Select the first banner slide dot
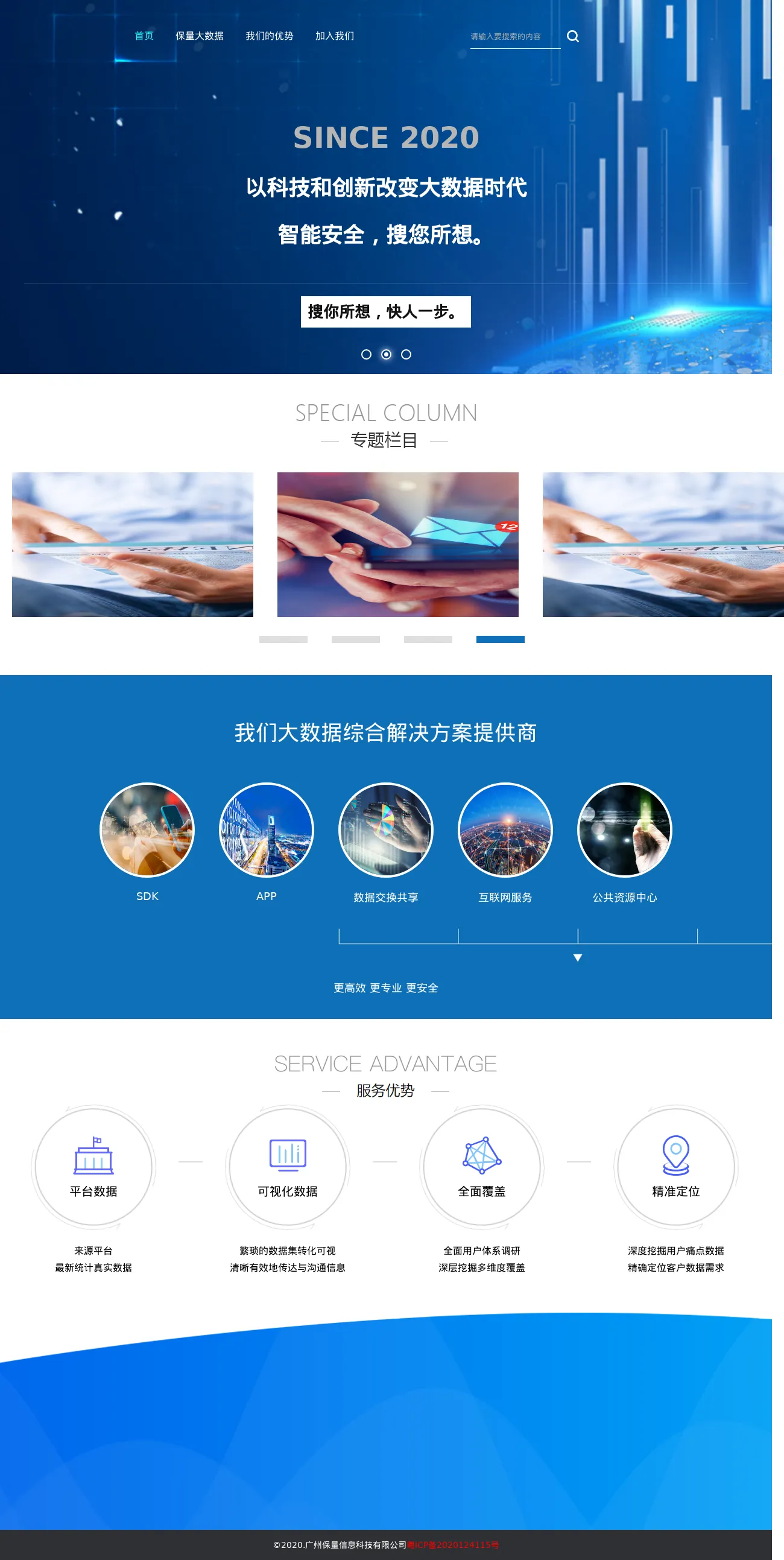This screenshot has height=1560, width=784. pyautogui.click(x=365, y=354)
